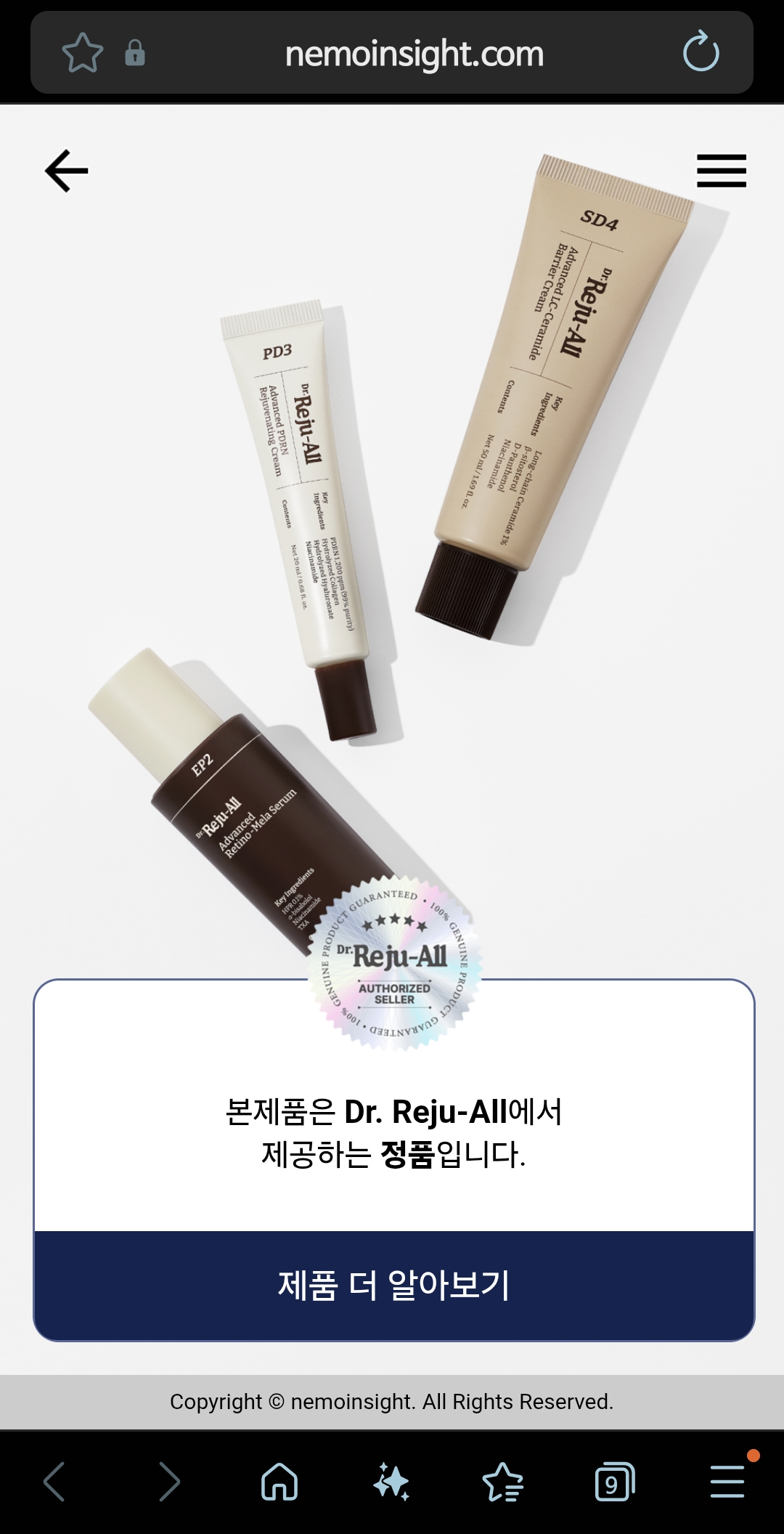
Task: Open the tab switcher showing 9 tabs
Action: 614,1482
